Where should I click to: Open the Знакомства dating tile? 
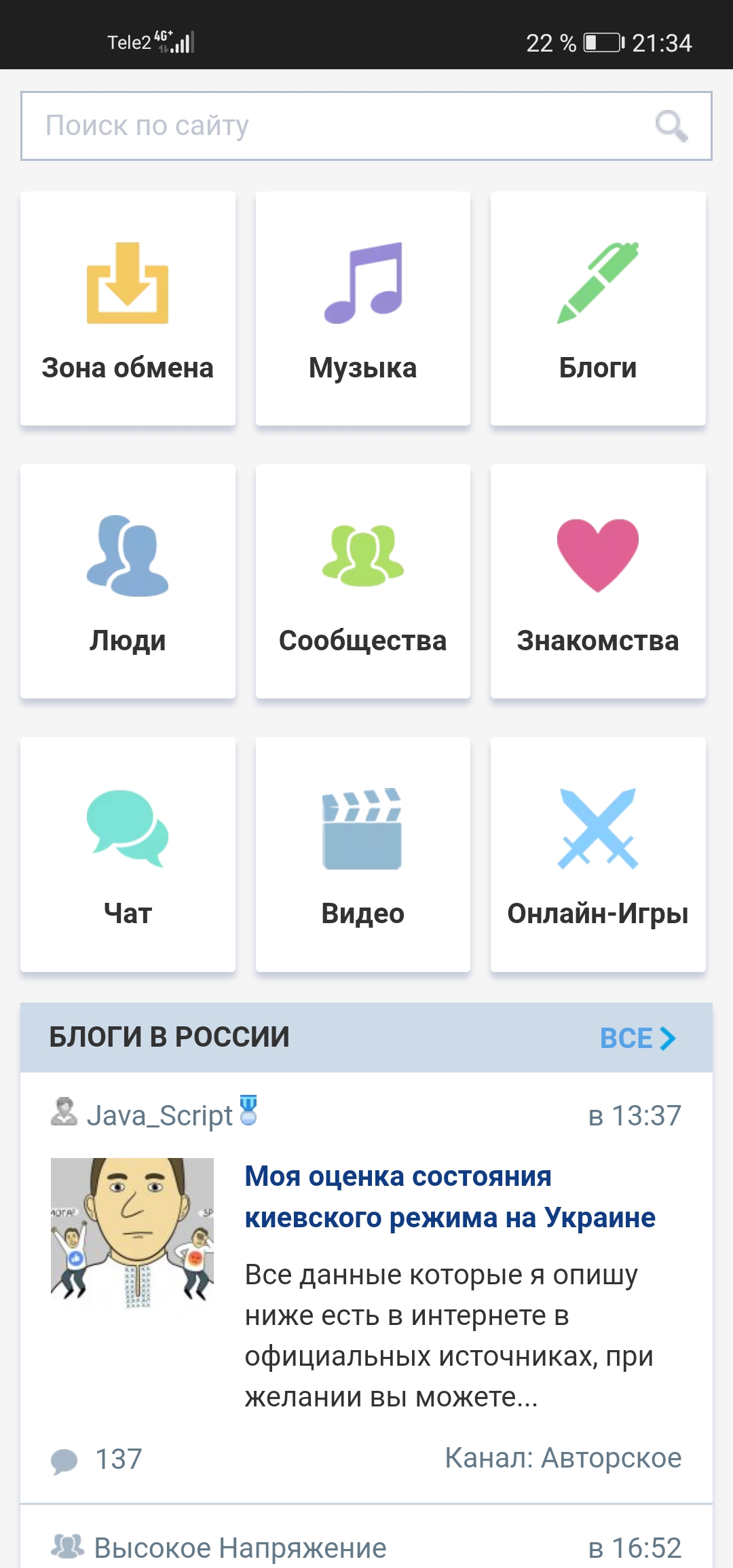[598, 582]
